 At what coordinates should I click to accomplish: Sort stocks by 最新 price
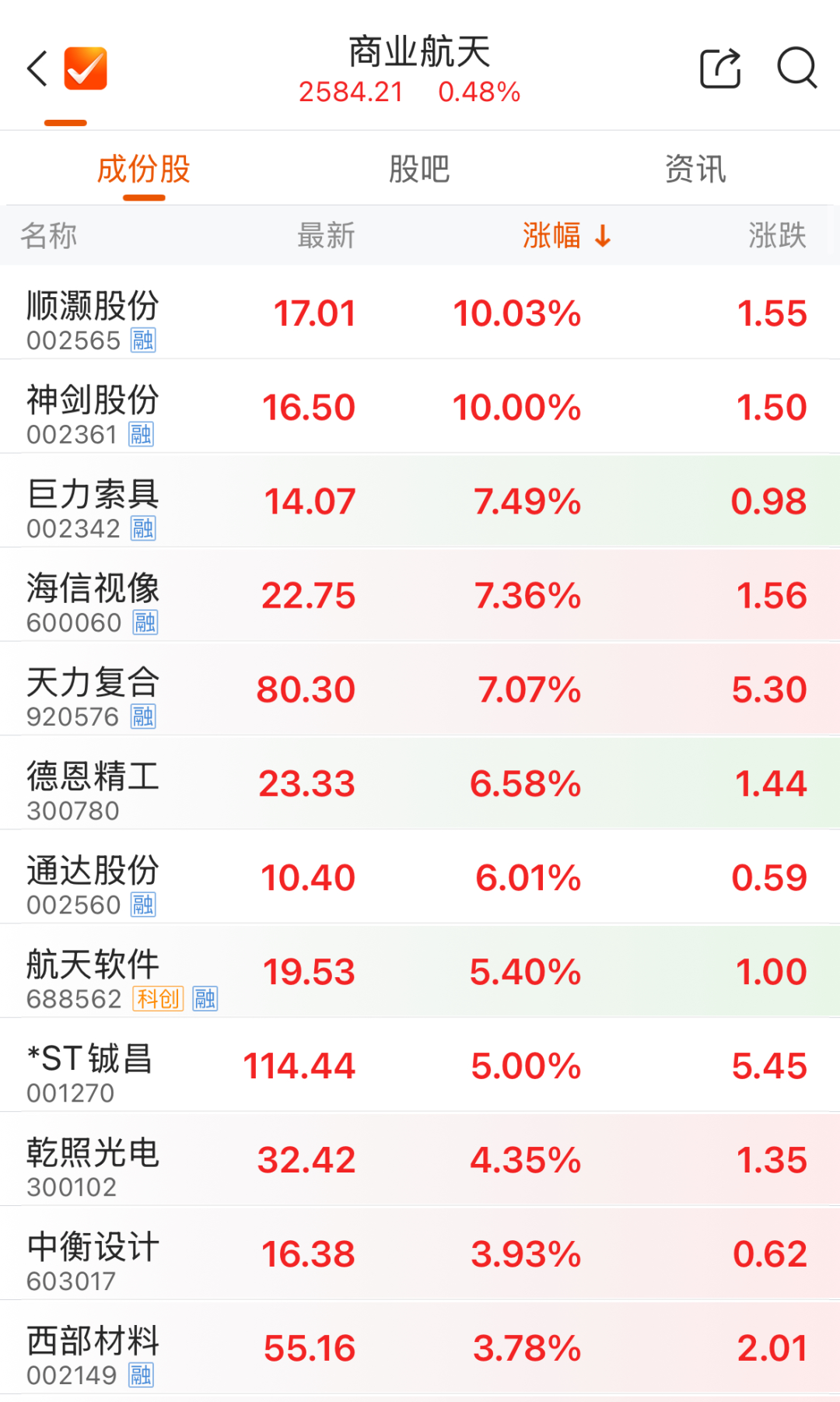pos(326,235)
